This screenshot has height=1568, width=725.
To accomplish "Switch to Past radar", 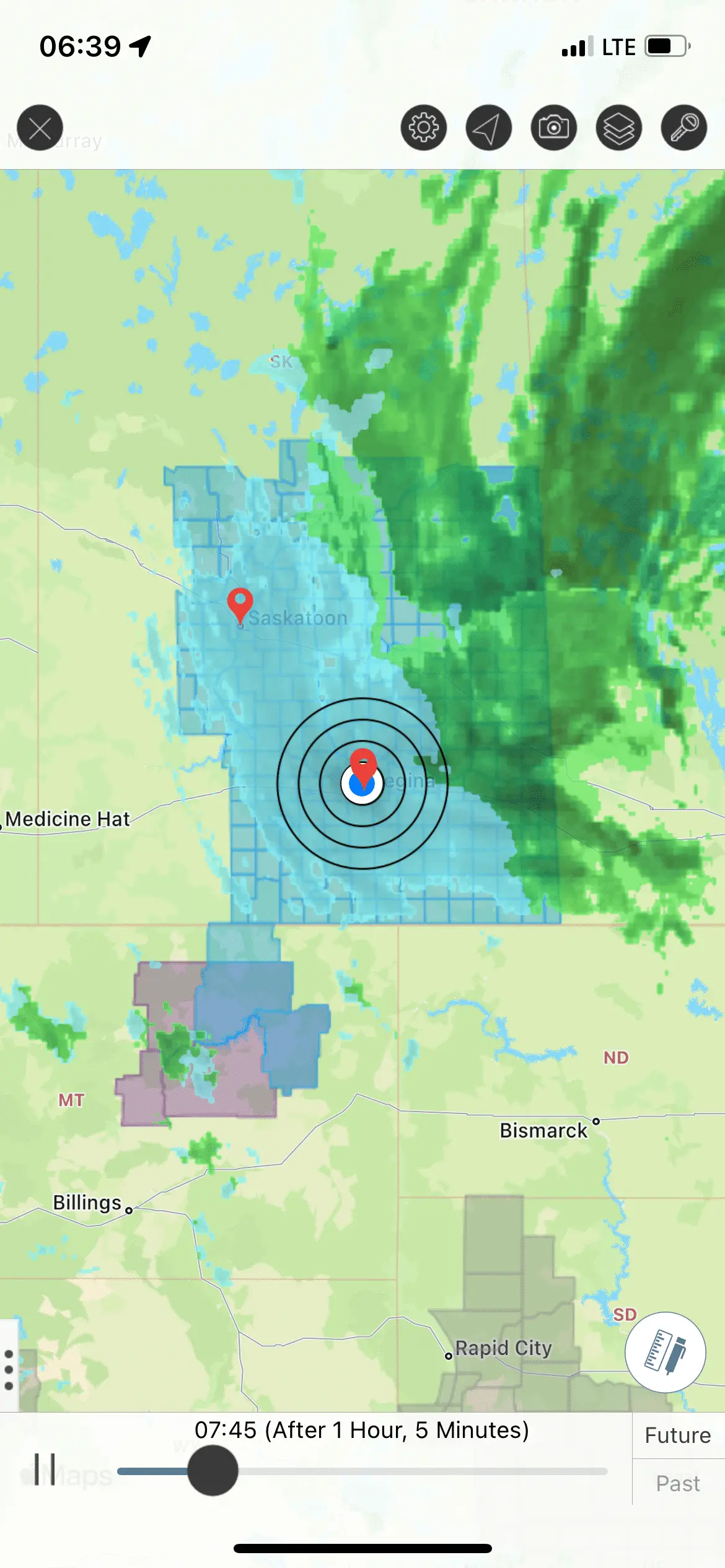I will [x=678, y=1484].
